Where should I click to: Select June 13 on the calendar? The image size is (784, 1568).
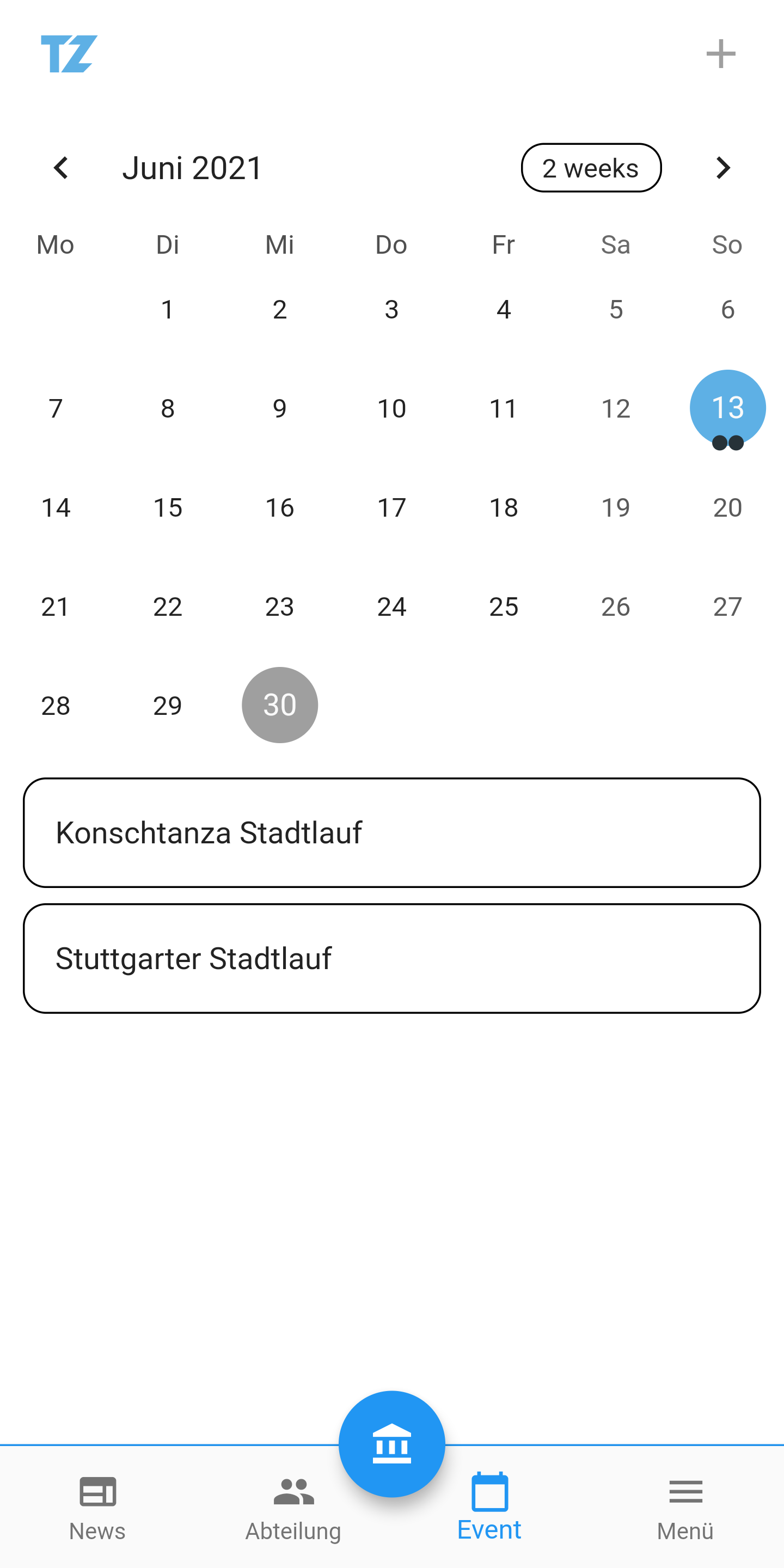(727, 408)
